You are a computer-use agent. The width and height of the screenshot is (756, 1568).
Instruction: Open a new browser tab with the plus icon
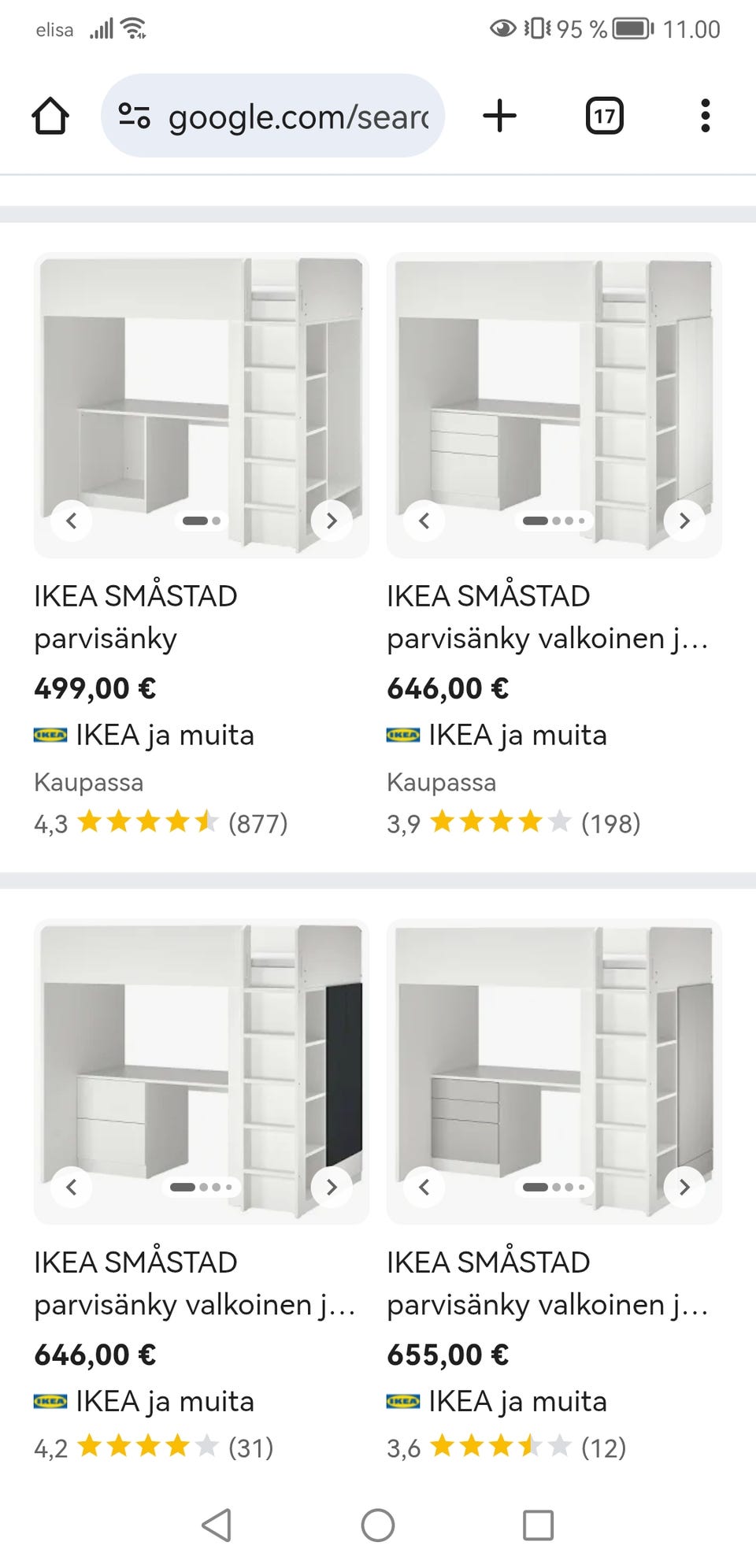500,116
